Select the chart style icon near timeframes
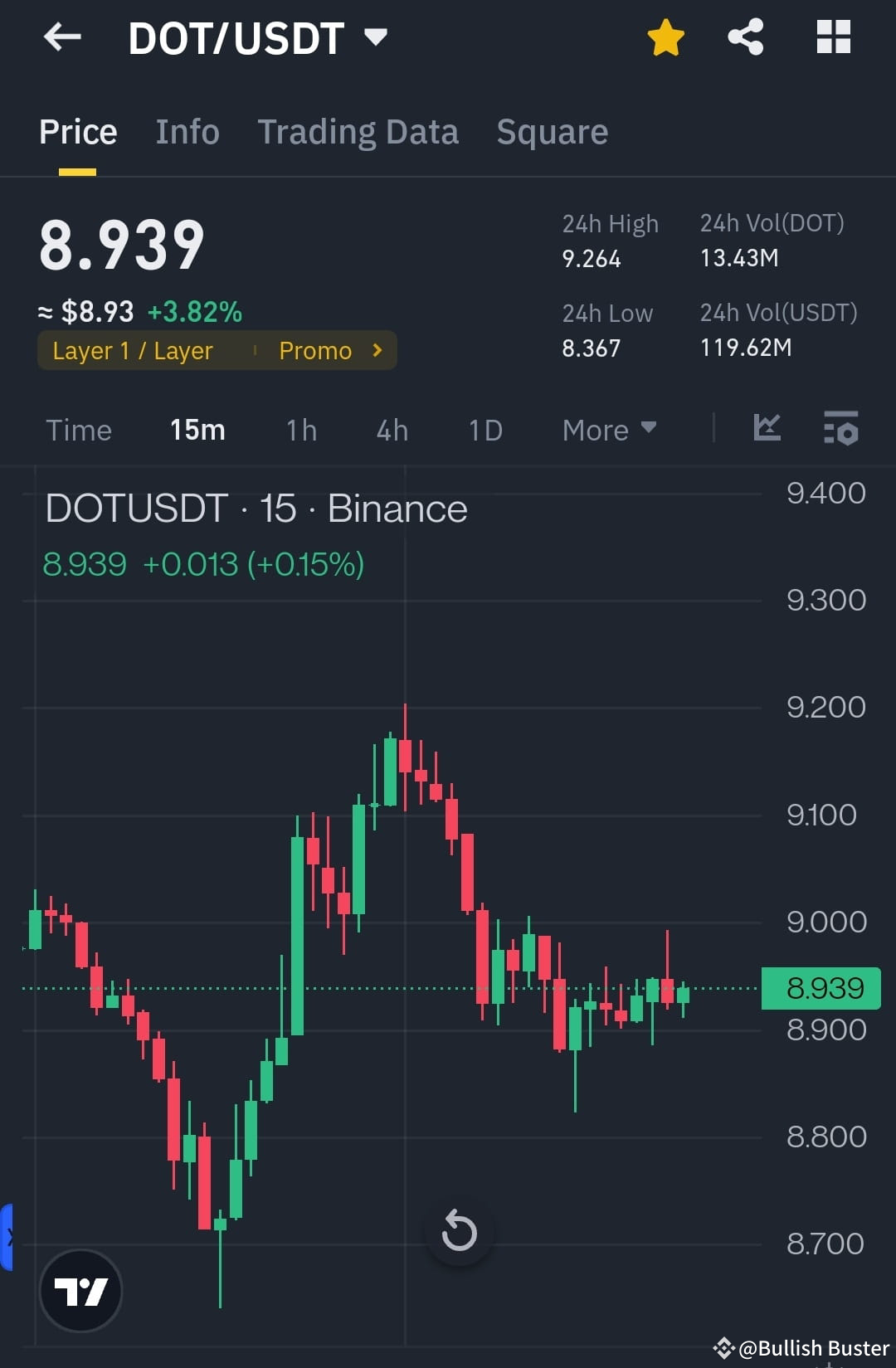Image resolution: width=896 pixels, height=1368 pixels. pyautogui.click(x=767, y=429)
